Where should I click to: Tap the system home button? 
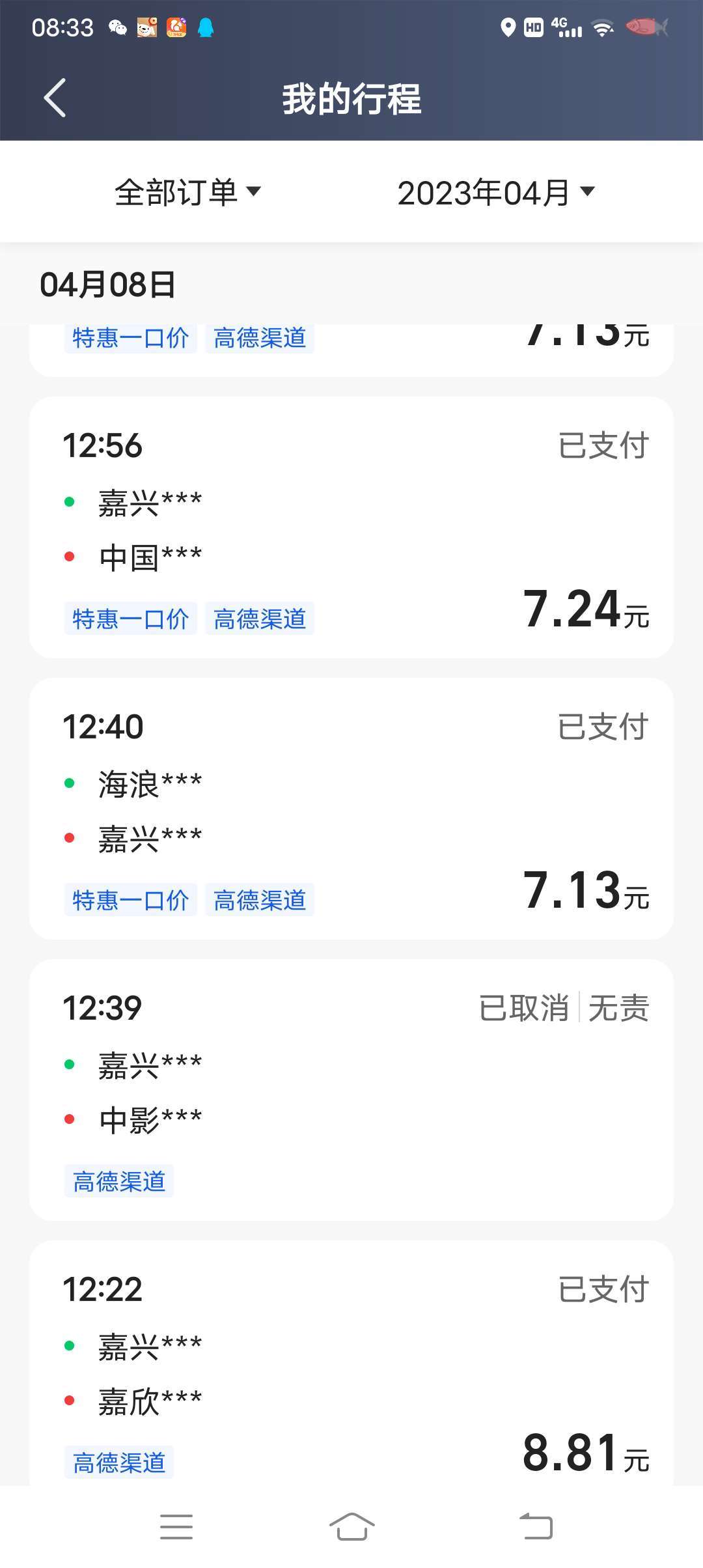(351, 1527)
